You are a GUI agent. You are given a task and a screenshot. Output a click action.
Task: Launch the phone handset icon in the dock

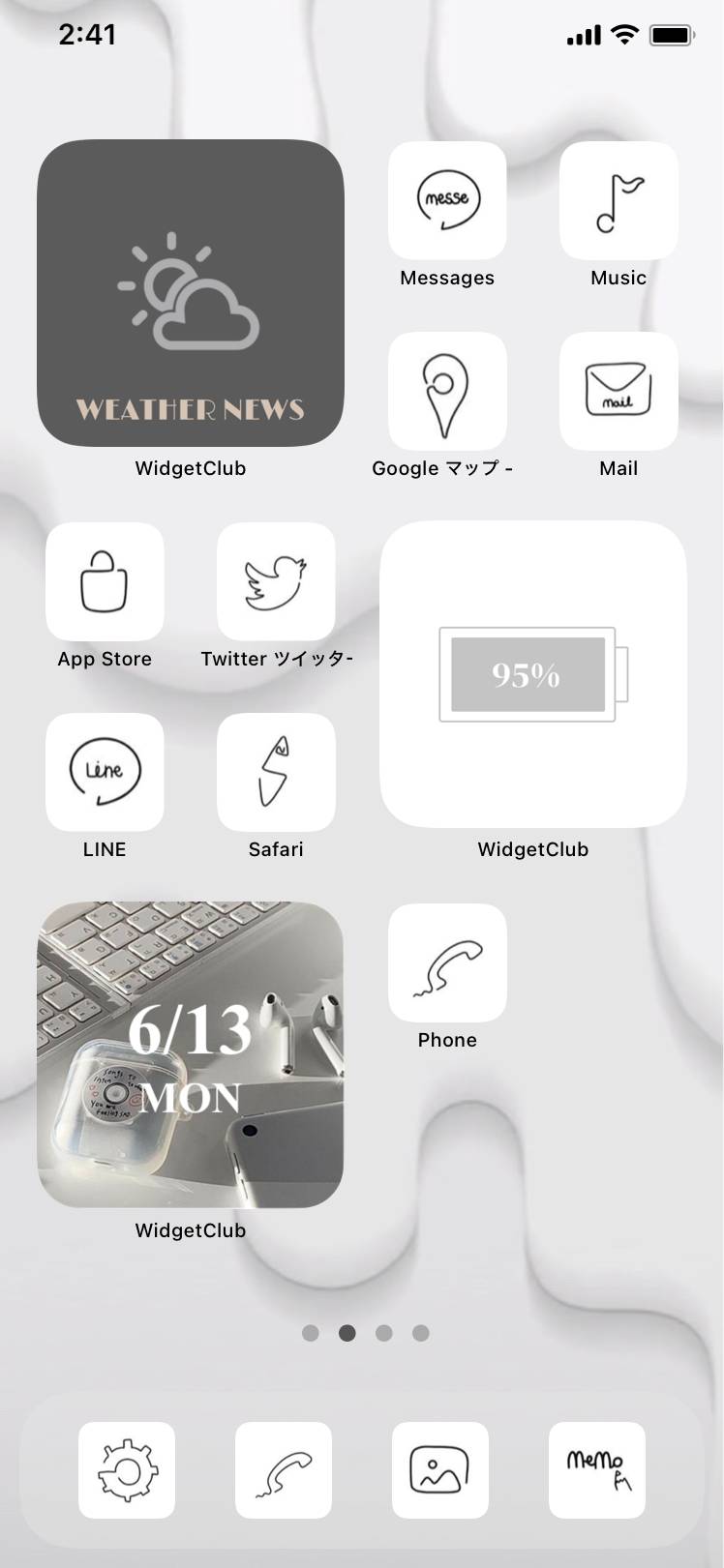284,1470
